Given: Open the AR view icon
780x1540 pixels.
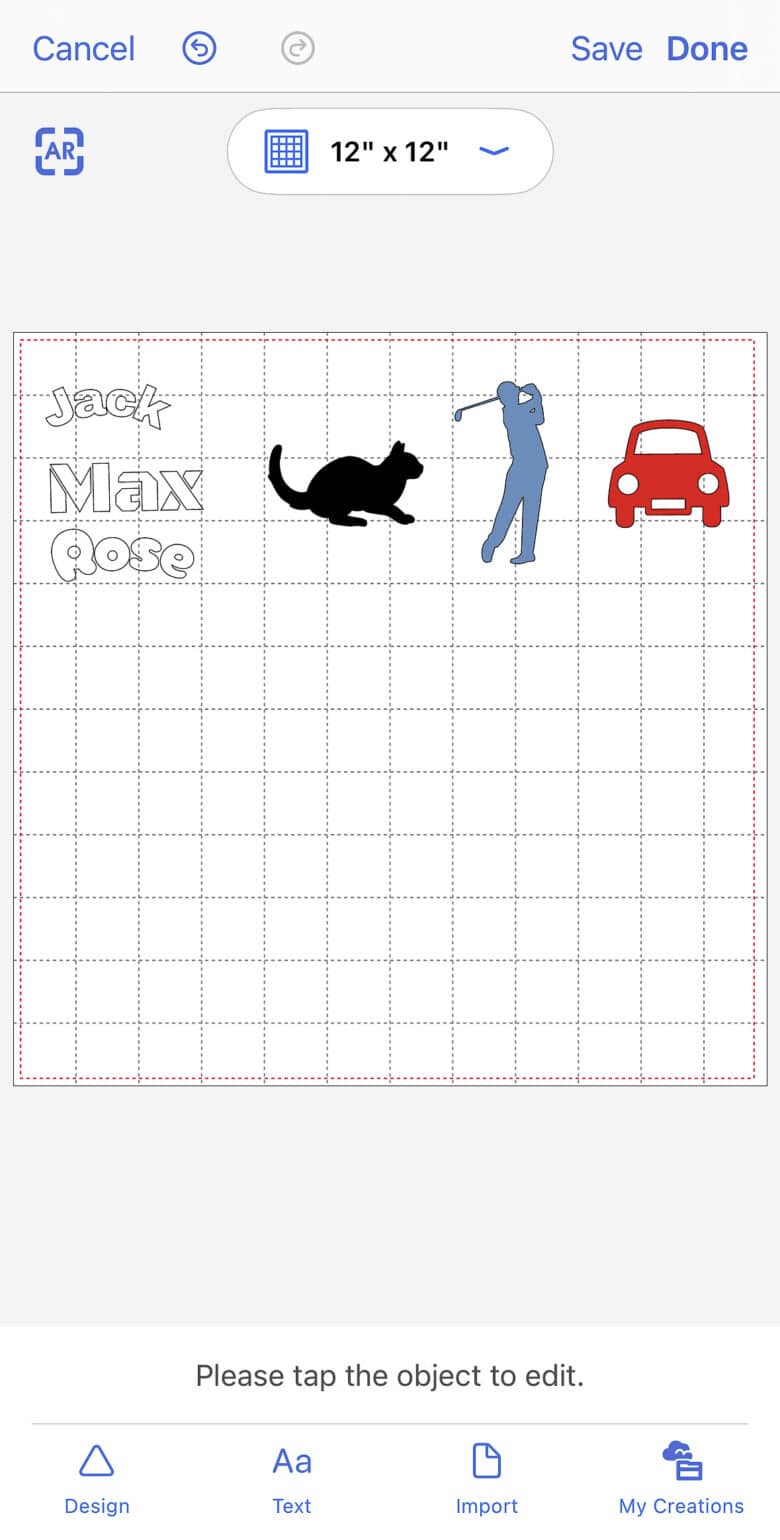Looking at the screenshot, I should (x=60, y=151).
